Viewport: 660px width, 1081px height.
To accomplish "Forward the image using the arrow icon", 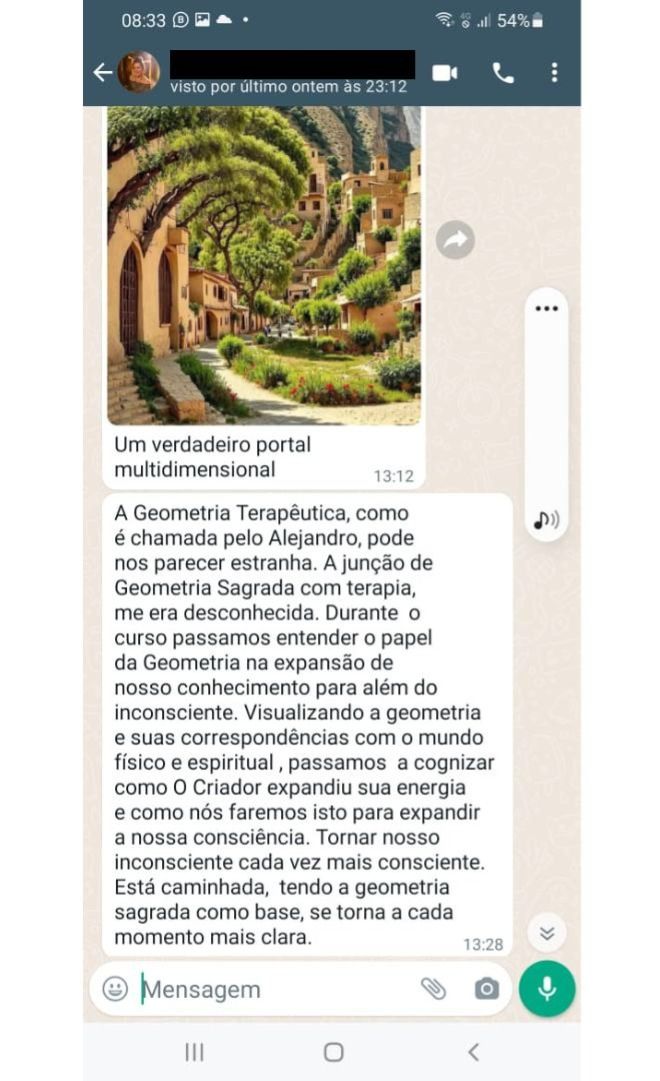I will click(455, 240).
